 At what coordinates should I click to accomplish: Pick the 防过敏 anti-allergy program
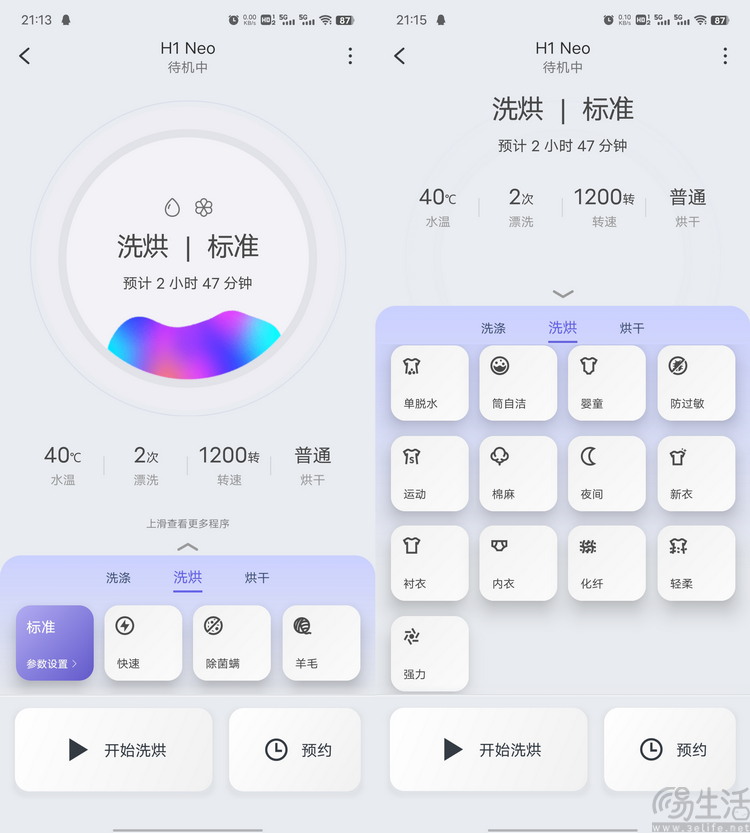[696, 383]
